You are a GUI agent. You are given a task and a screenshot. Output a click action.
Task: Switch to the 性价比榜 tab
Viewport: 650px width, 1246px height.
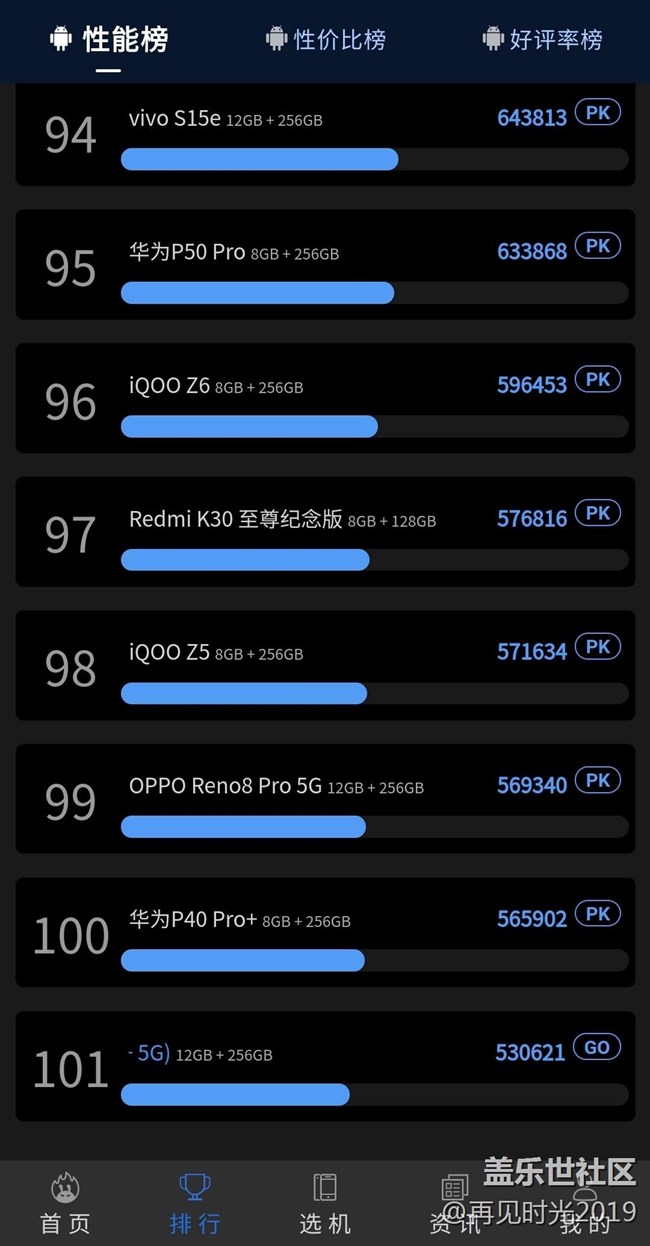coord(326,40)
